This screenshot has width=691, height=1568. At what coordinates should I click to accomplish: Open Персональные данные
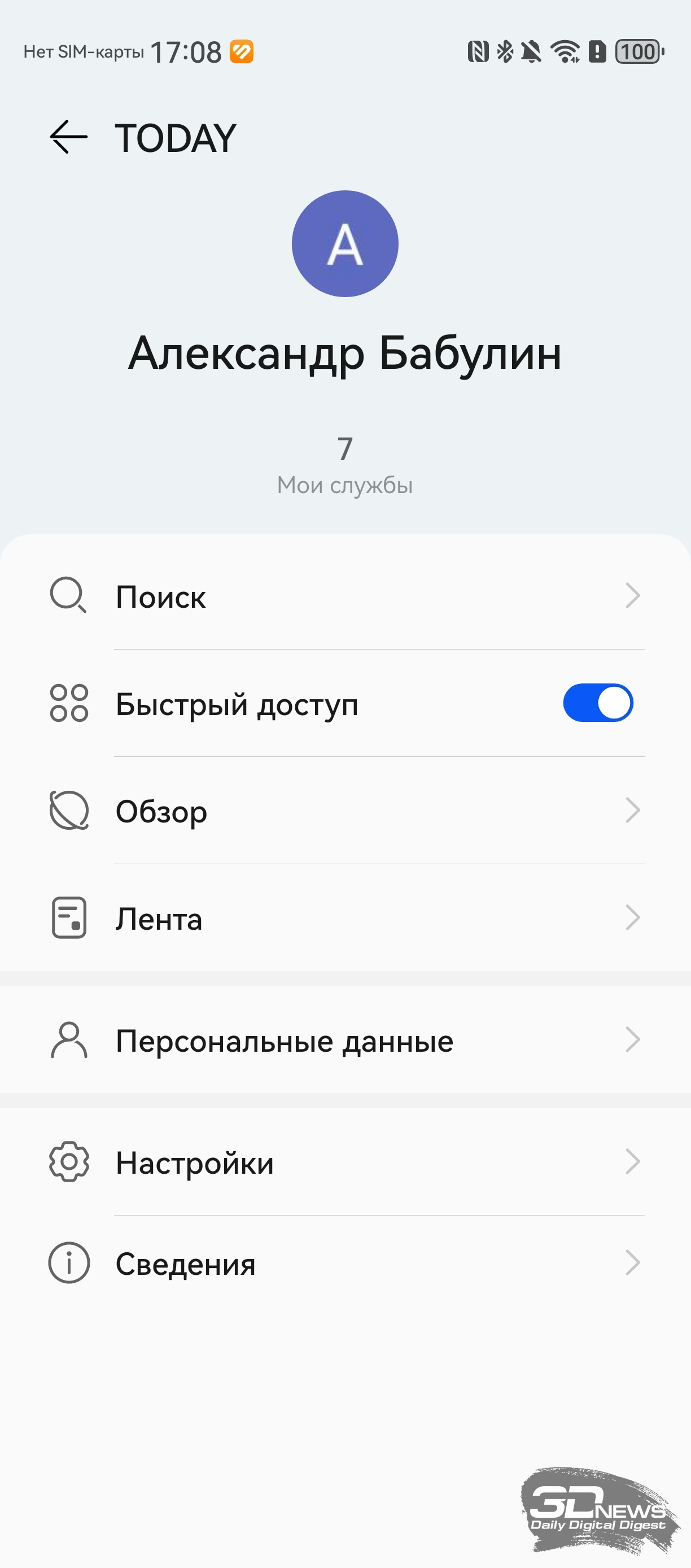[345, 1040]
